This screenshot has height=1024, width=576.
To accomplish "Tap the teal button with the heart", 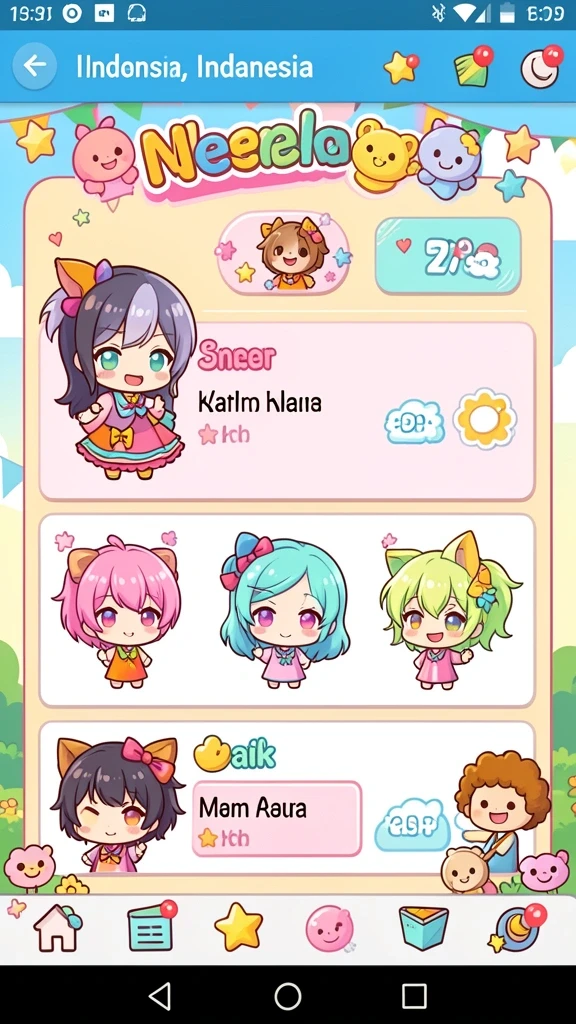I will click(448, 255).
